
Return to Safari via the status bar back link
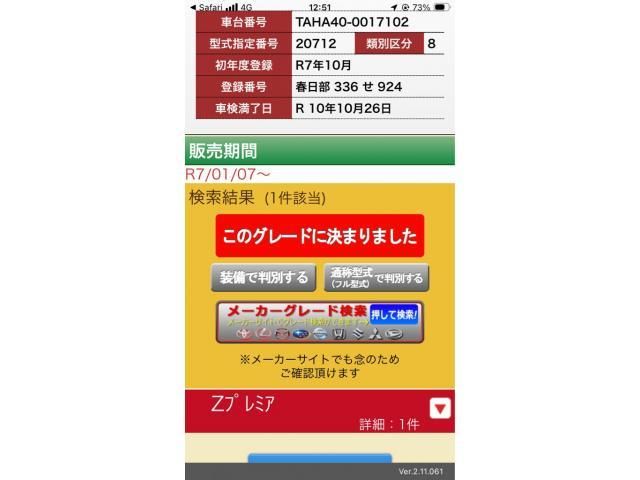point(207,7)
